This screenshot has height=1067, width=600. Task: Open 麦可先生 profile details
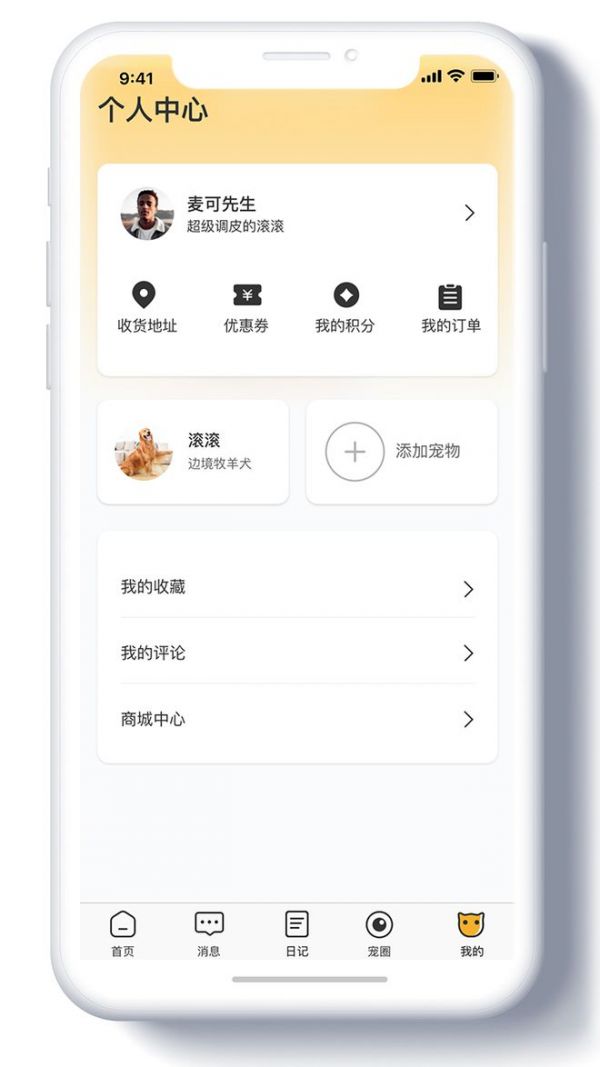[x=297, y=213]
